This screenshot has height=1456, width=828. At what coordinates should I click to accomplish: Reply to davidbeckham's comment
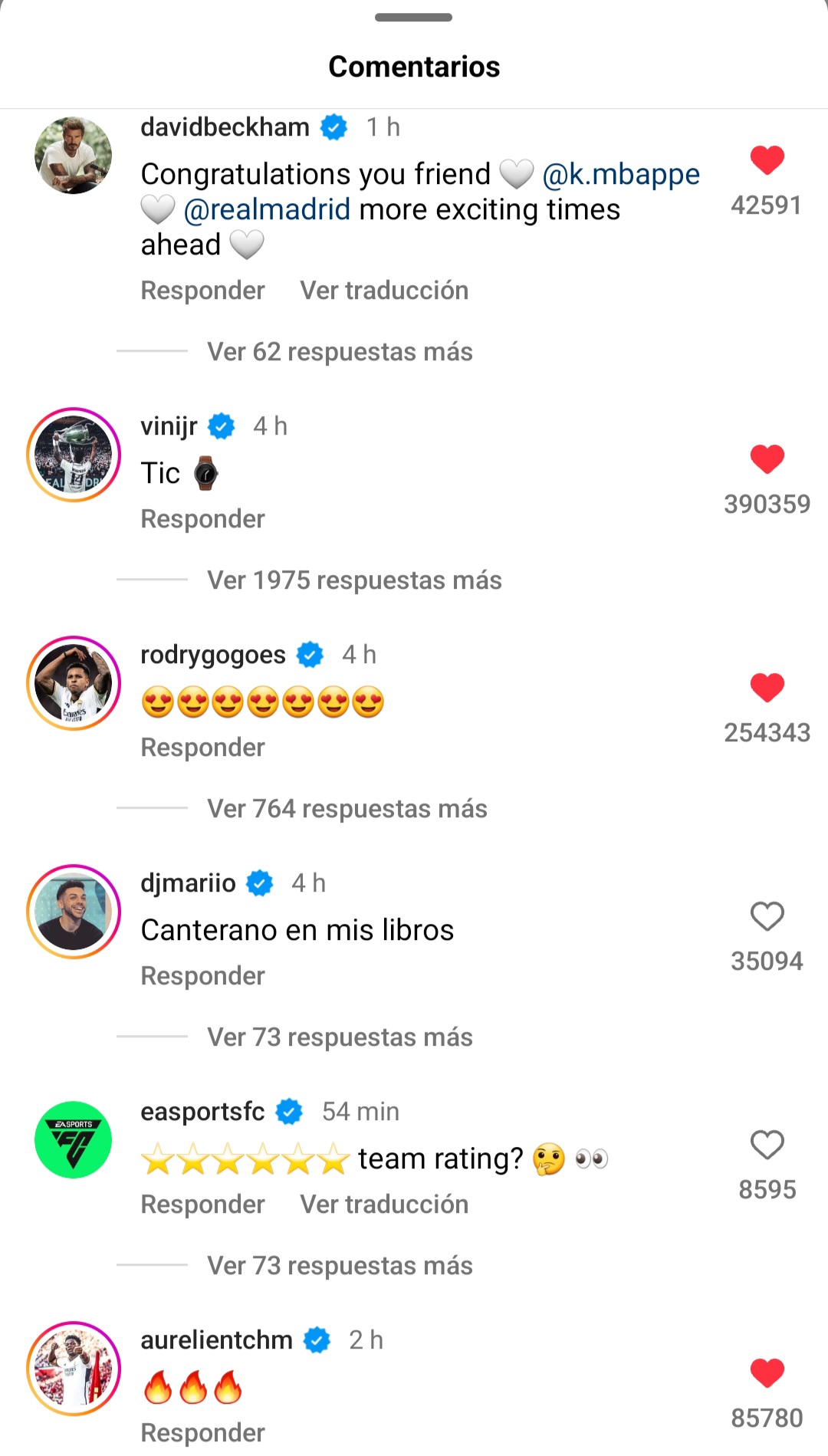pyautogui.click(x=202, y=291)
